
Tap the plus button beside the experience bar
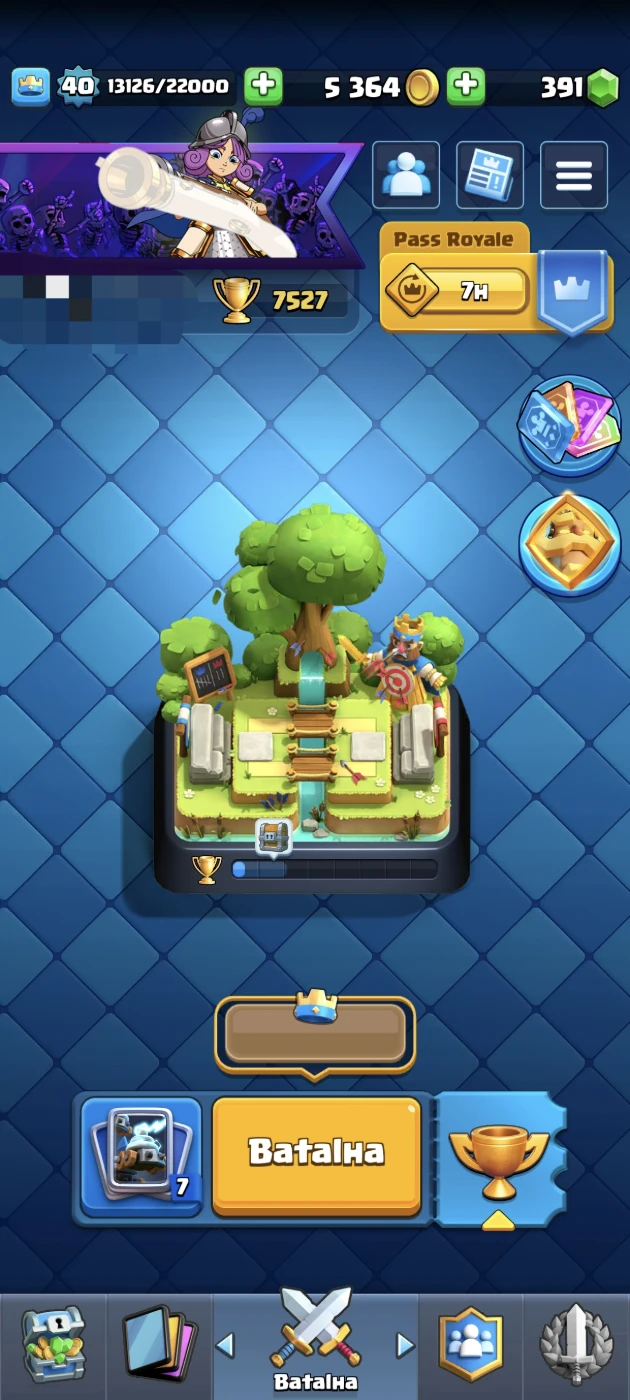click(x=263, y=87)
